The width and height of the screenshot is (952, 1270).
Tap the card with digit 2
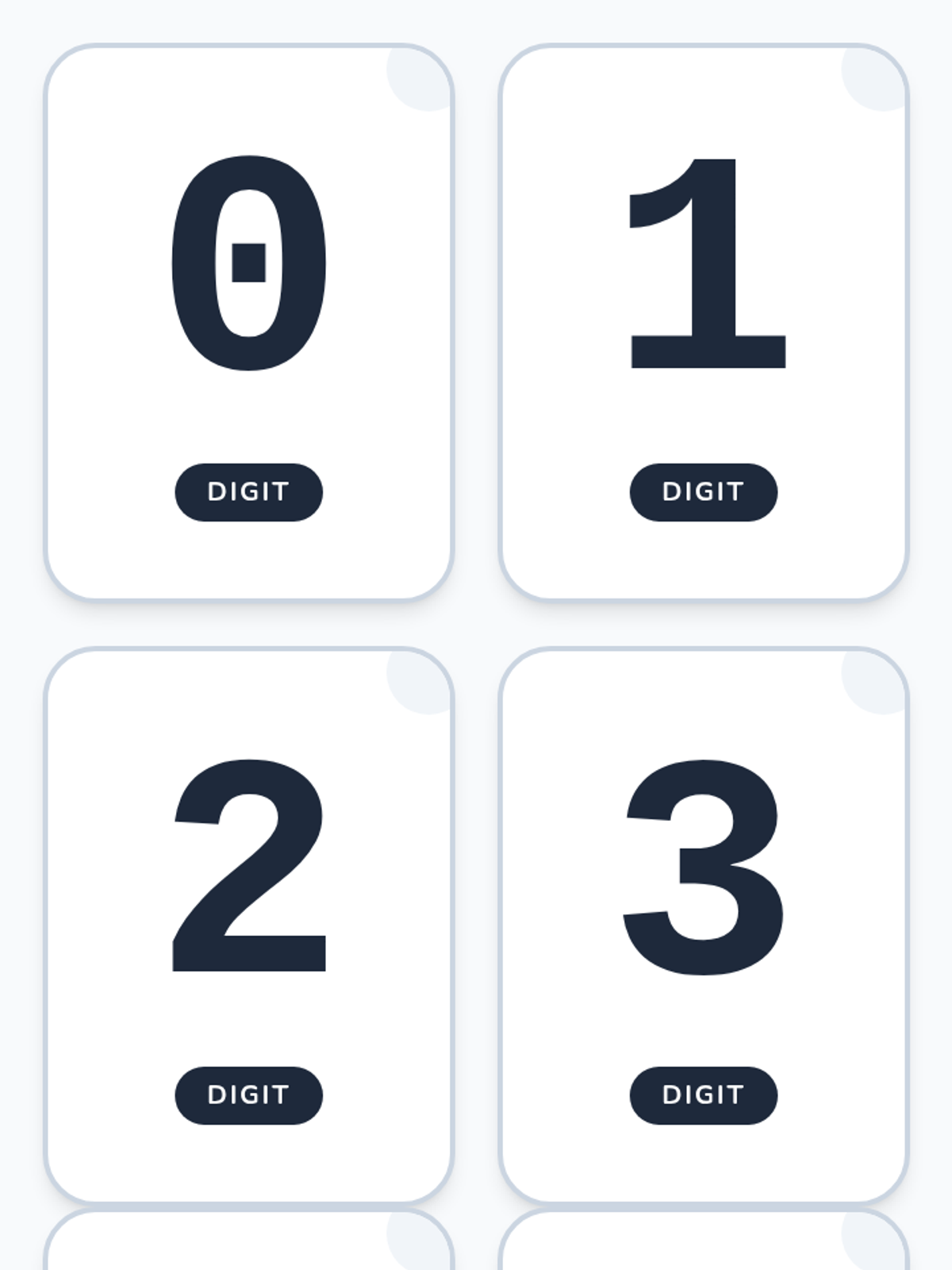point(248,926)
